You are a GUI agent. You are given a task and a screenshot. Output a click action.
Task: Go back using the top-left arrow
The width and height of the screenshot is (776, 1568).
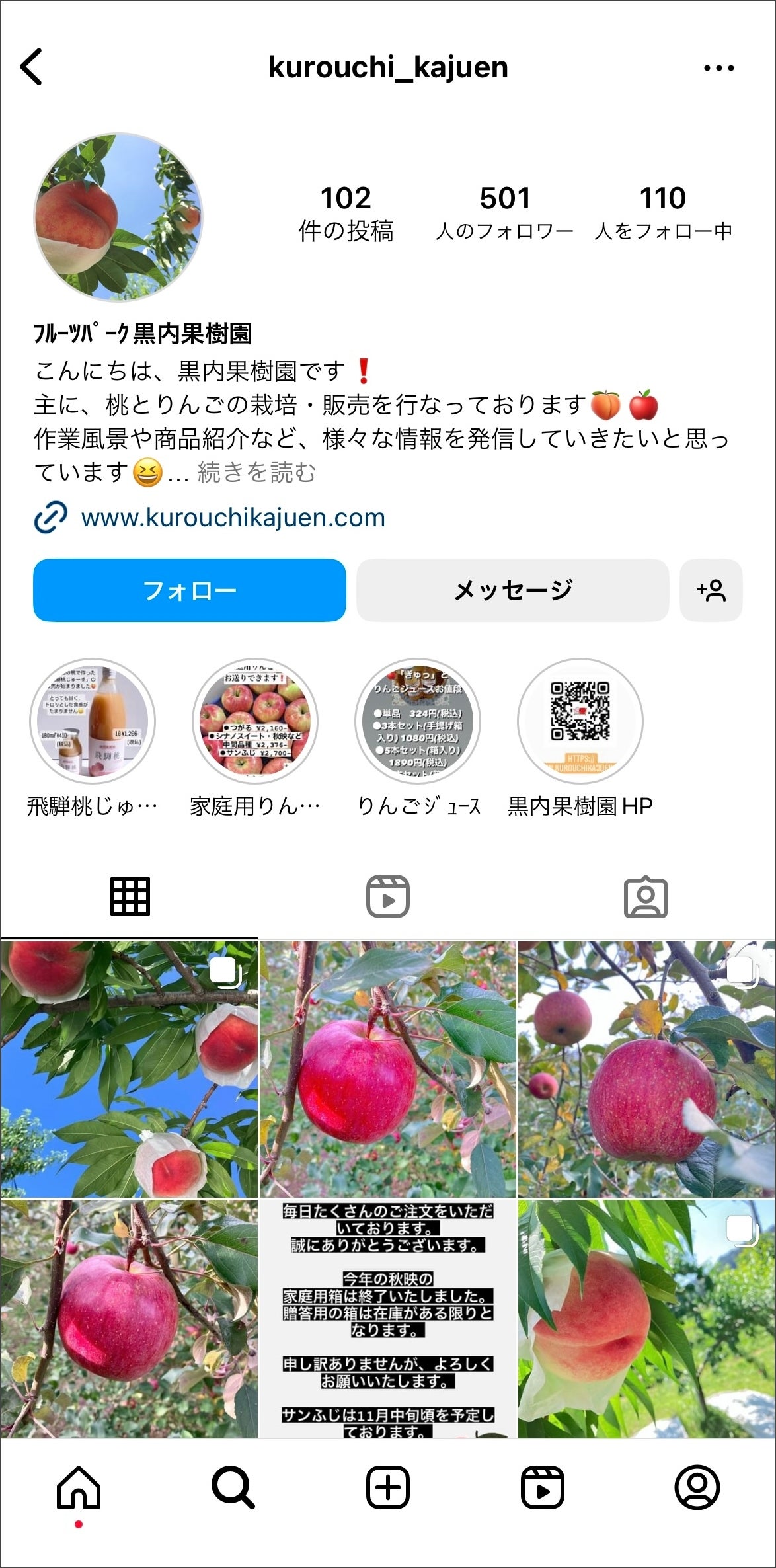click(32, 67)
